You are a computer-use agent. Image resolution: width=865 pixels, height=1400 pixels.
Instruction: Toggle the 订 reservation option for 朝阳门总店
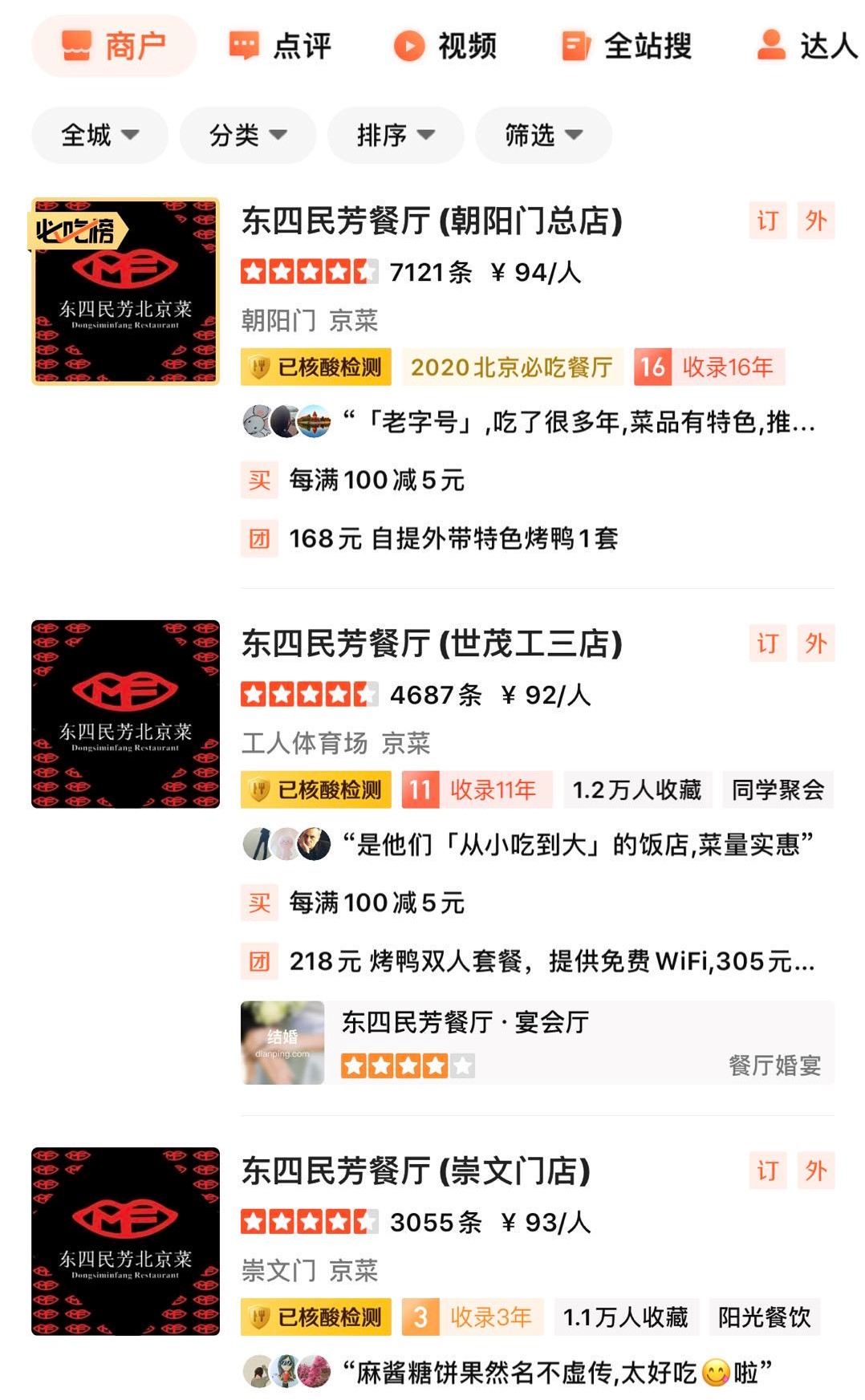[767, 221]
